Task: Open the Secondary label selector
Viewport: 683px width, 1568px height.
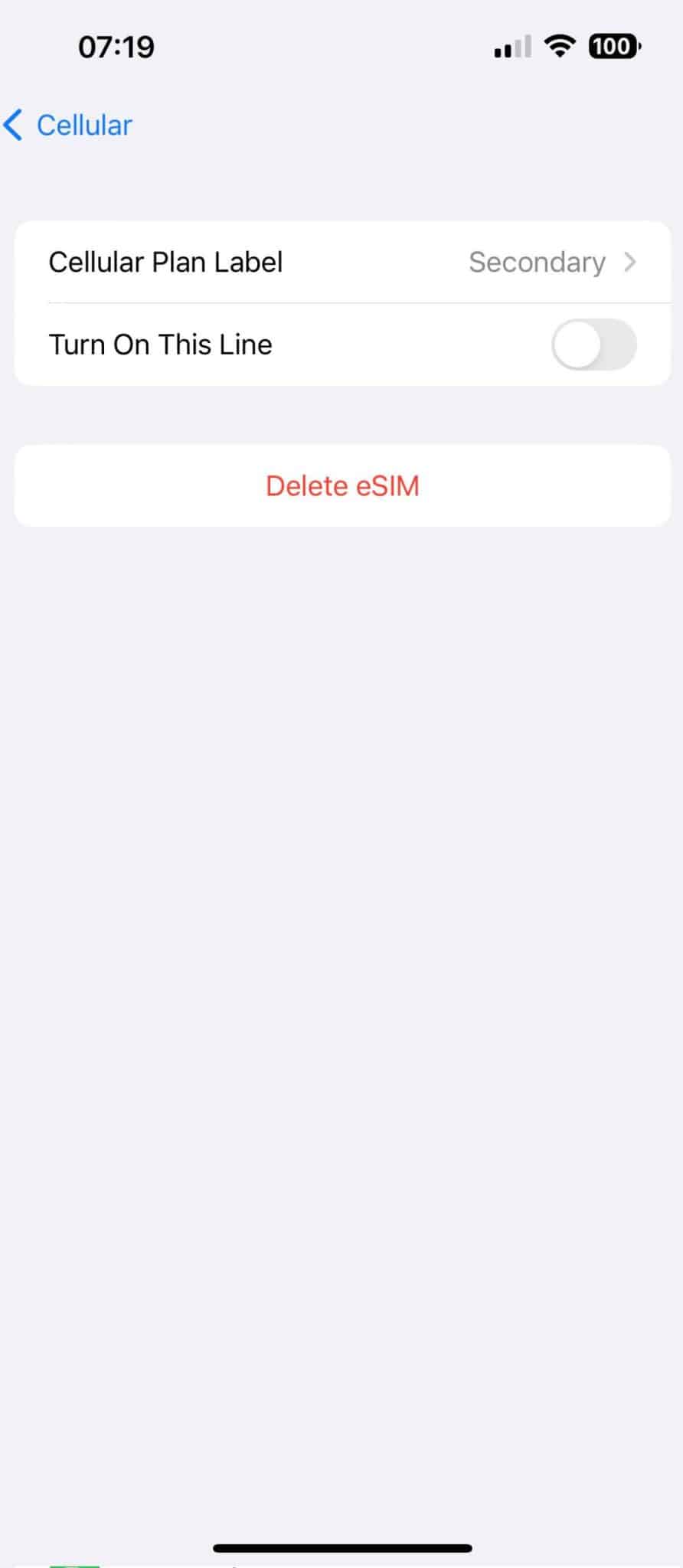Action: pos(538,262)
